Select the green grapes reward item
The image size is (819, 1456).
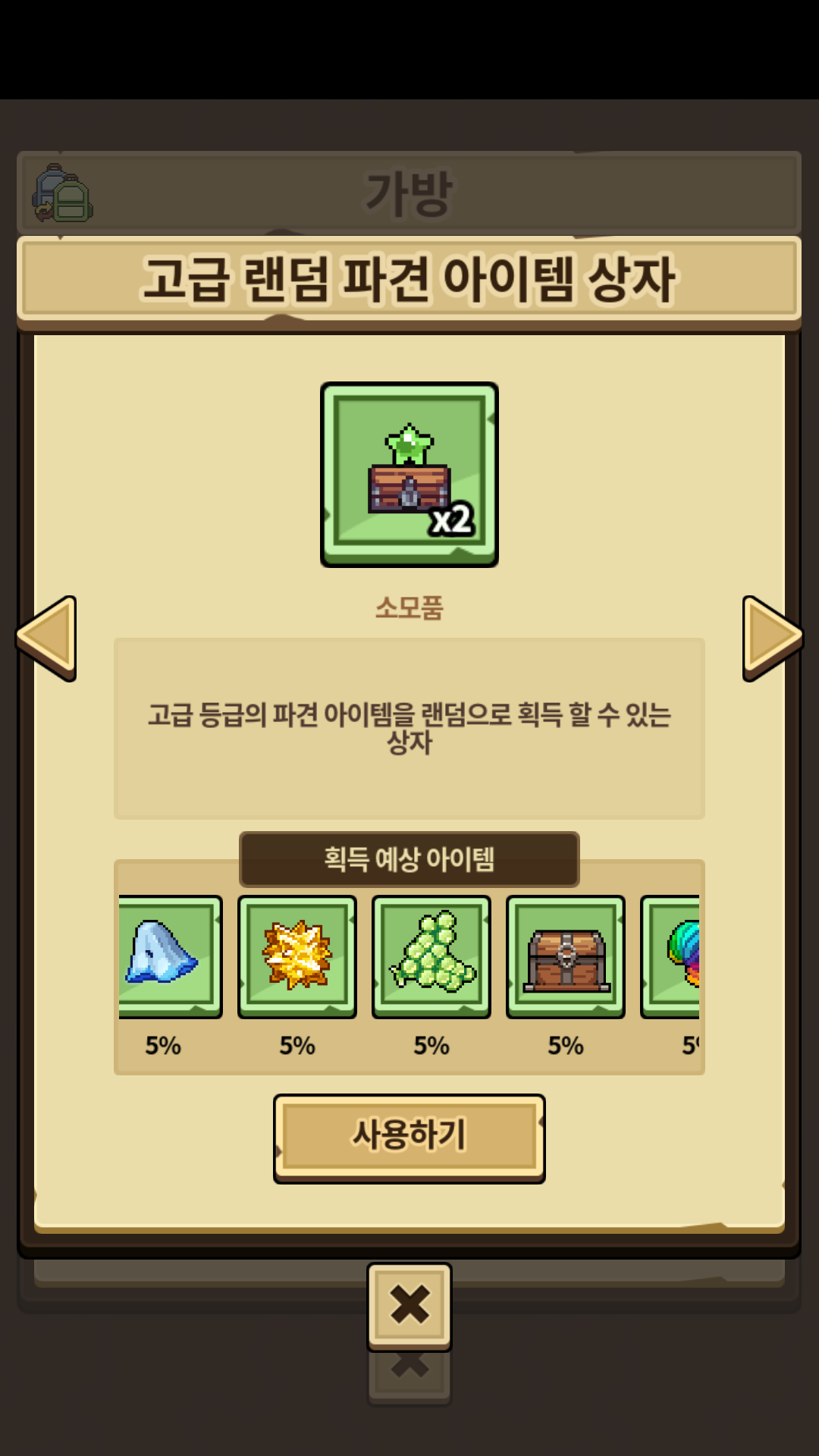[431, 955]
